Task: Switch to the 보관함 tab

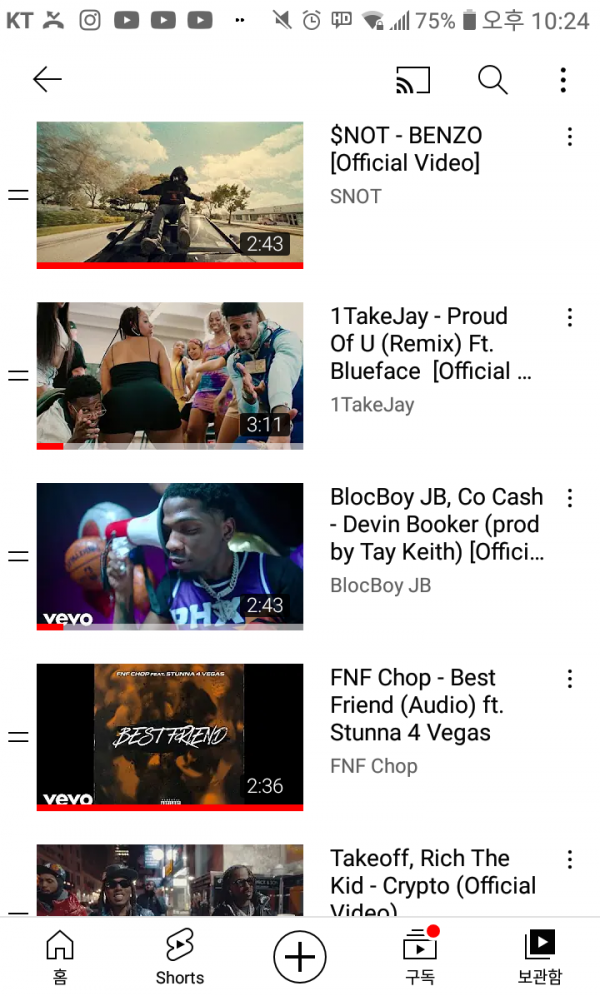Action: coord(540,956)
